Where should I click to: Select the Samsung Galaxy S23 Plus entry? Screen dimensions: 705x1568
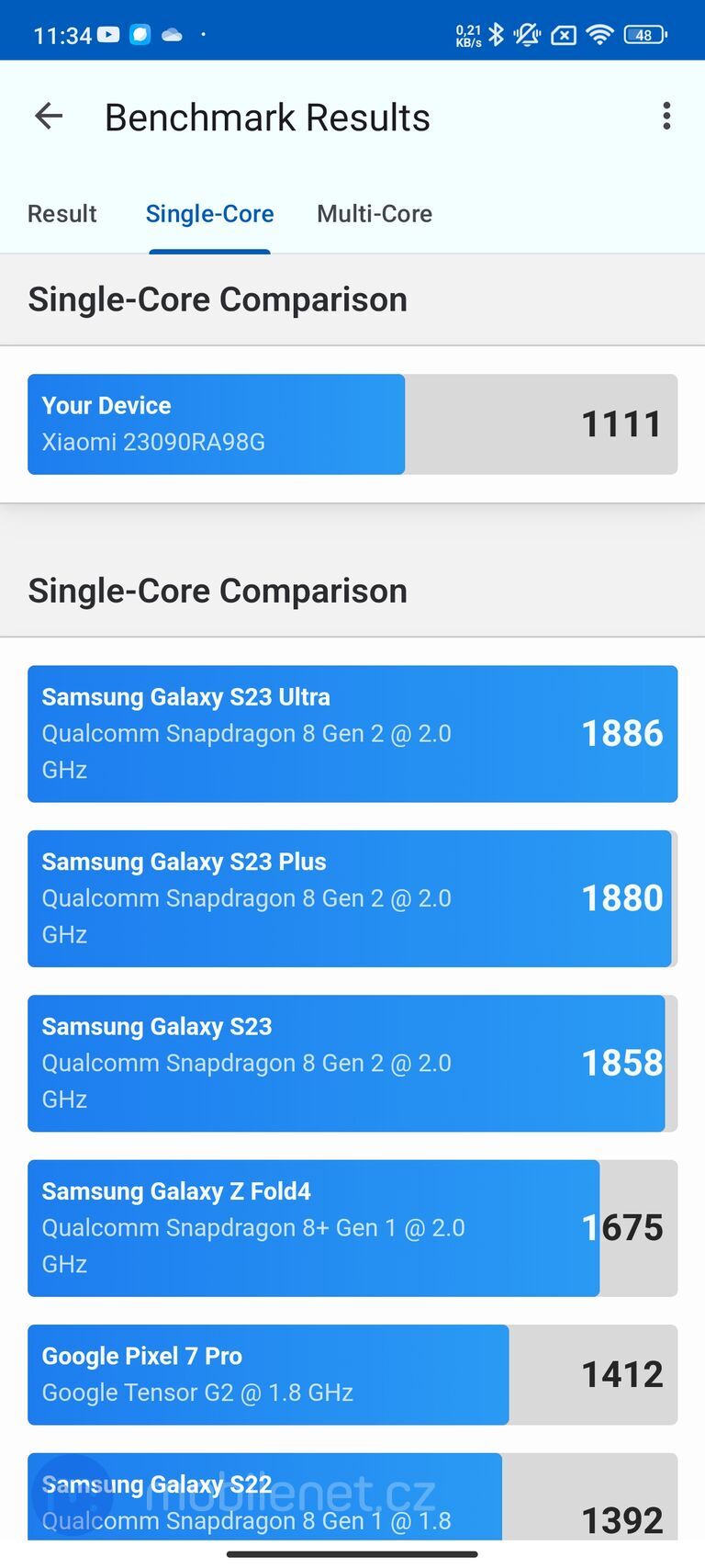tap(352, 897)
